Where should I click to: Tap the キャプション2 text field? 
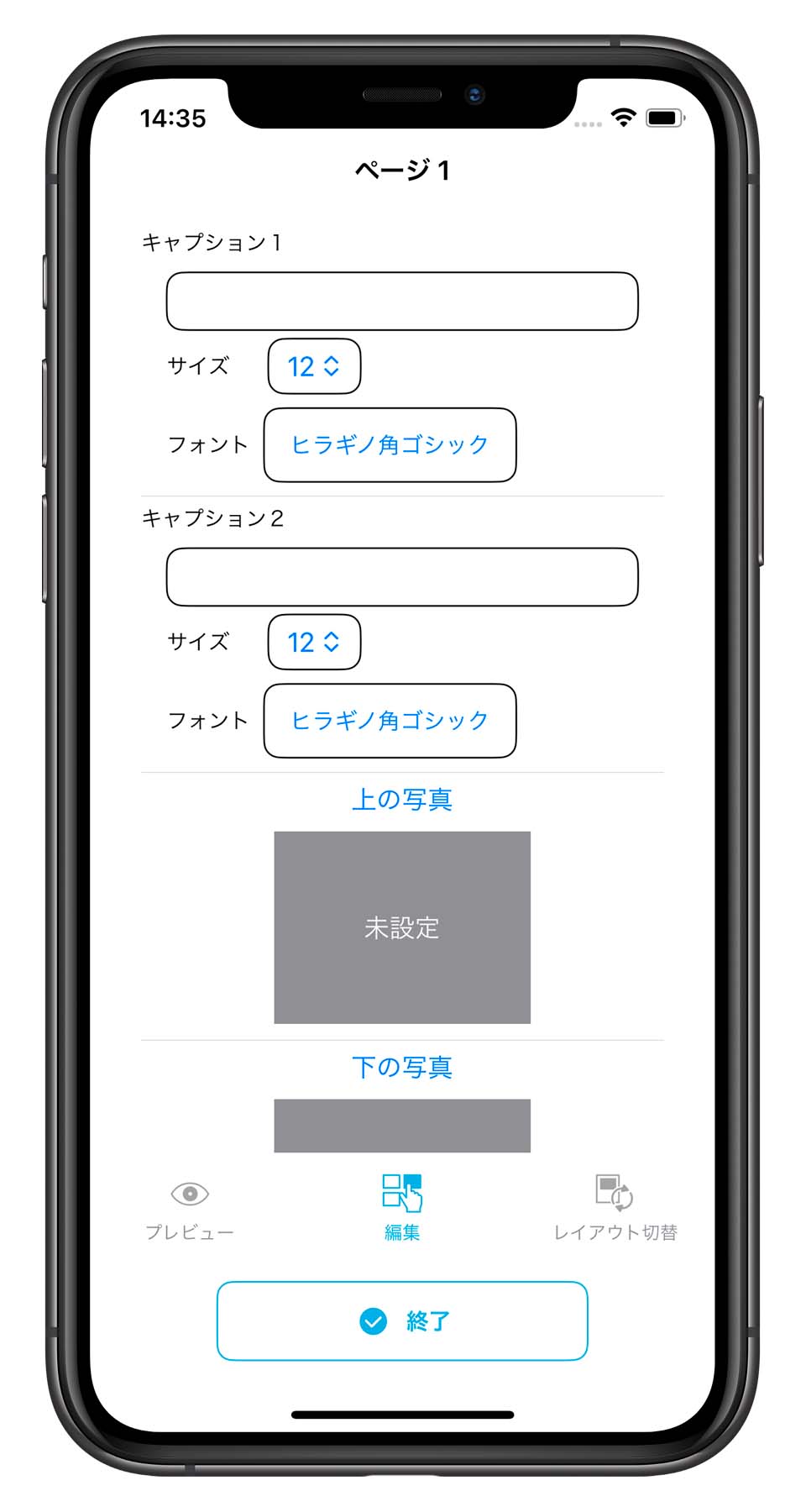click(x=402, y=577)
